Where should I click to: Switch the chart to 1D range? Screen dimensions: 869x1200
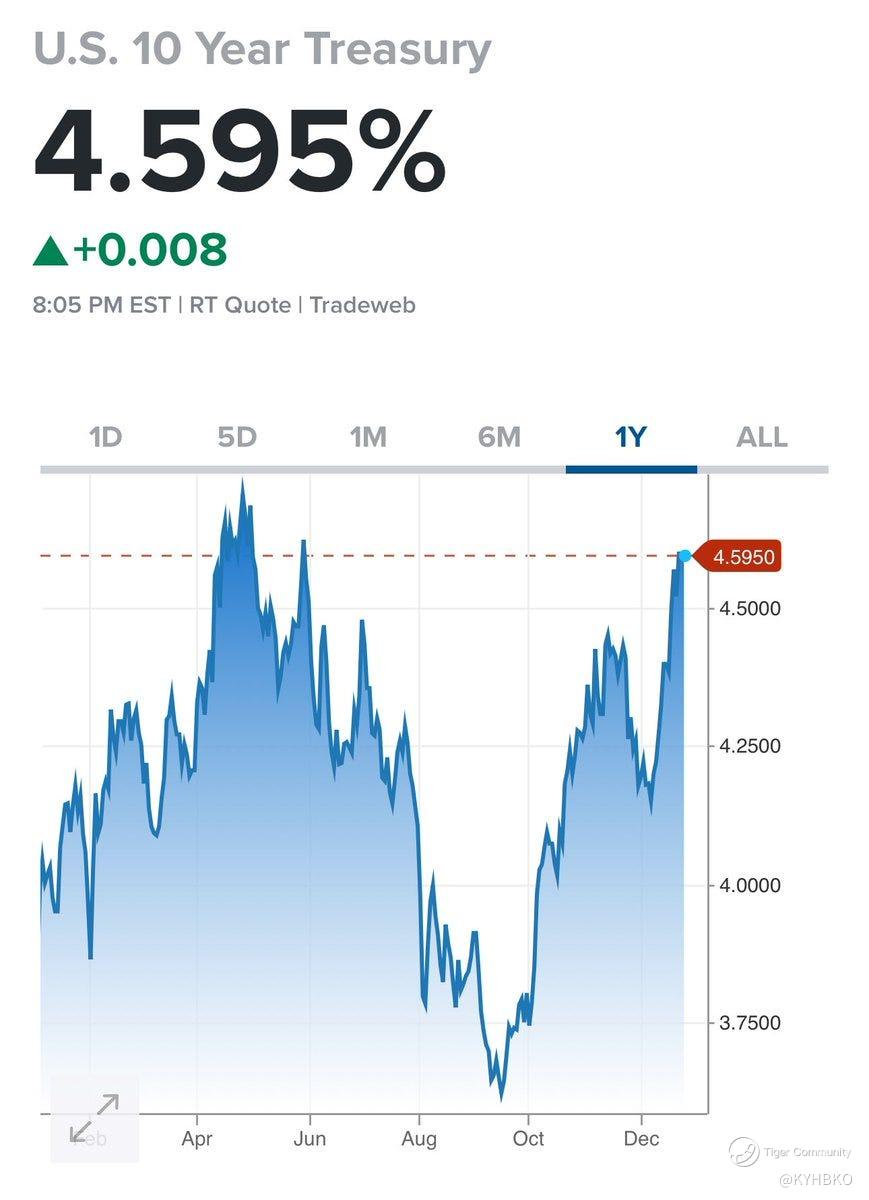[105, 437]
